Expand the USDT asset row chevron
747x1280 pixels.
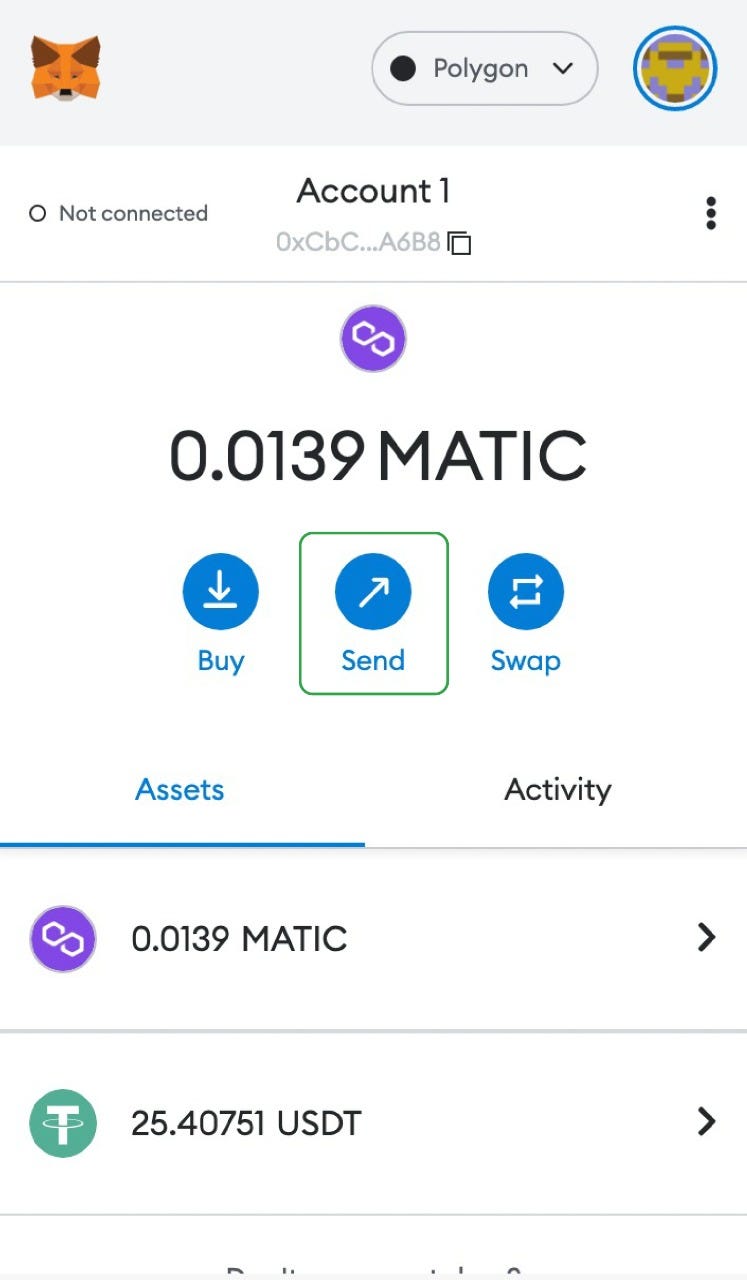coord(707,1122)
